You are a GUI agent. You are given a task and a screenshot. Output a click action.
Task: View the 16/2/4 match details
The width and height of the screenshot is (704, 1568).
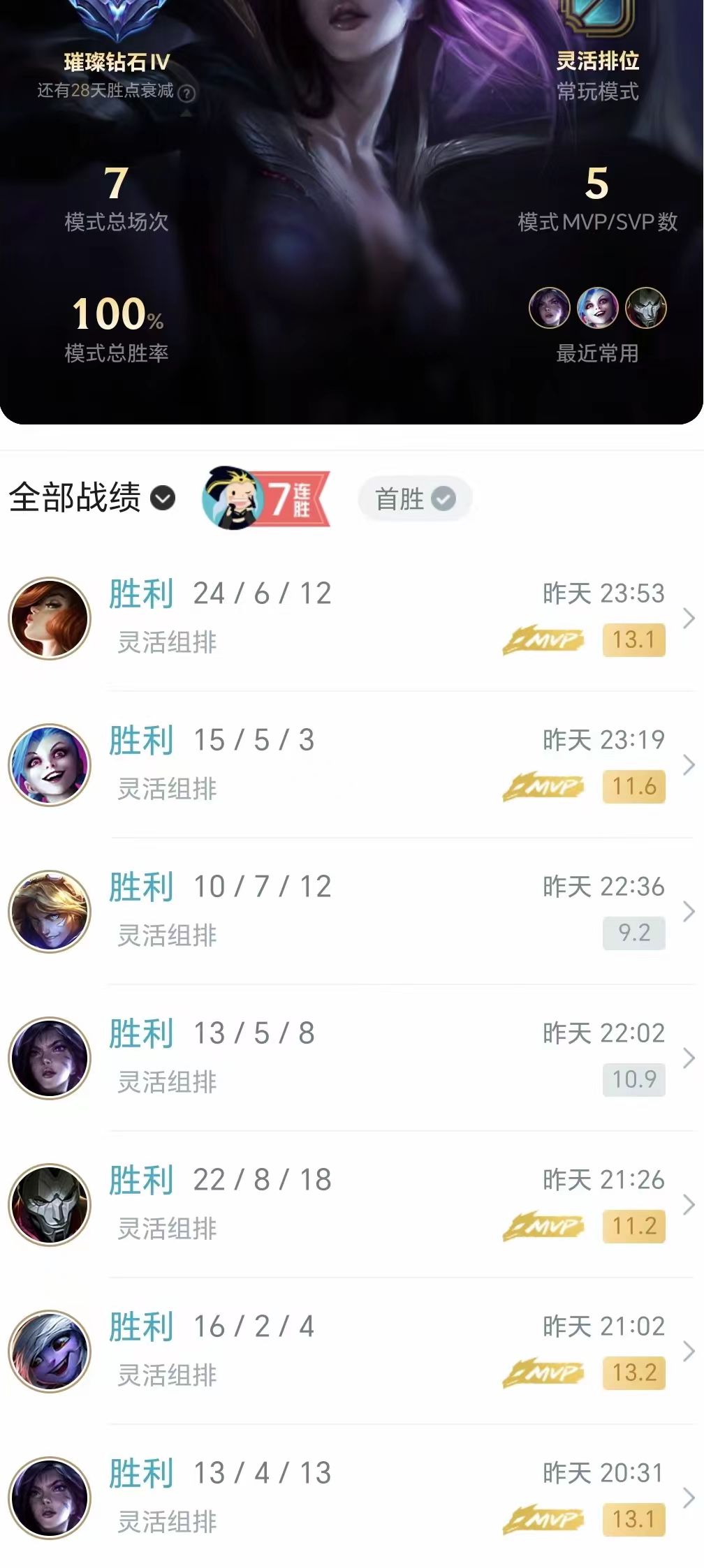349,1351
